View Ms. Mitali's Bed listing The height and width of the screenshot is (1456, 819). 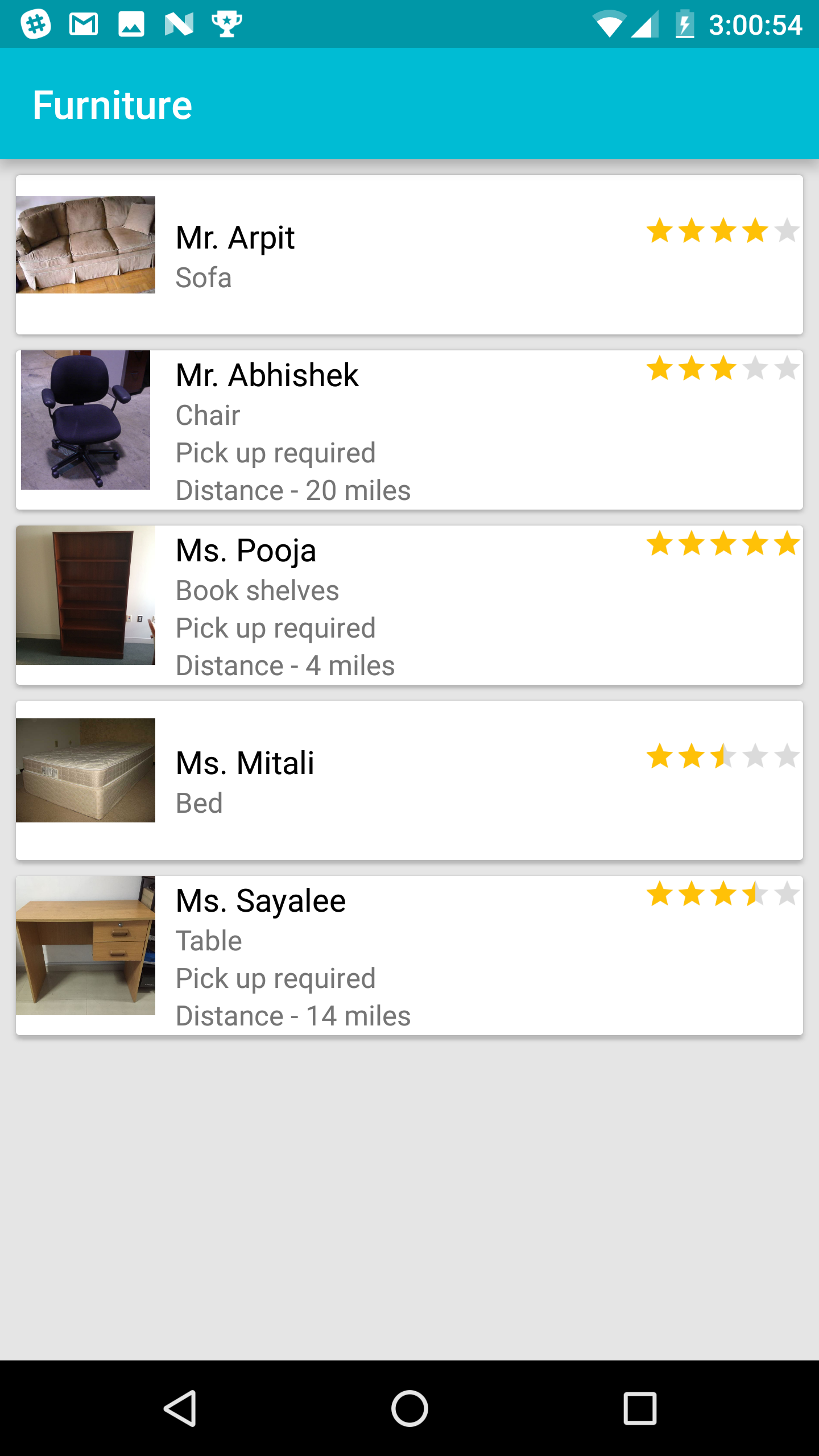(x=409, y=780)
